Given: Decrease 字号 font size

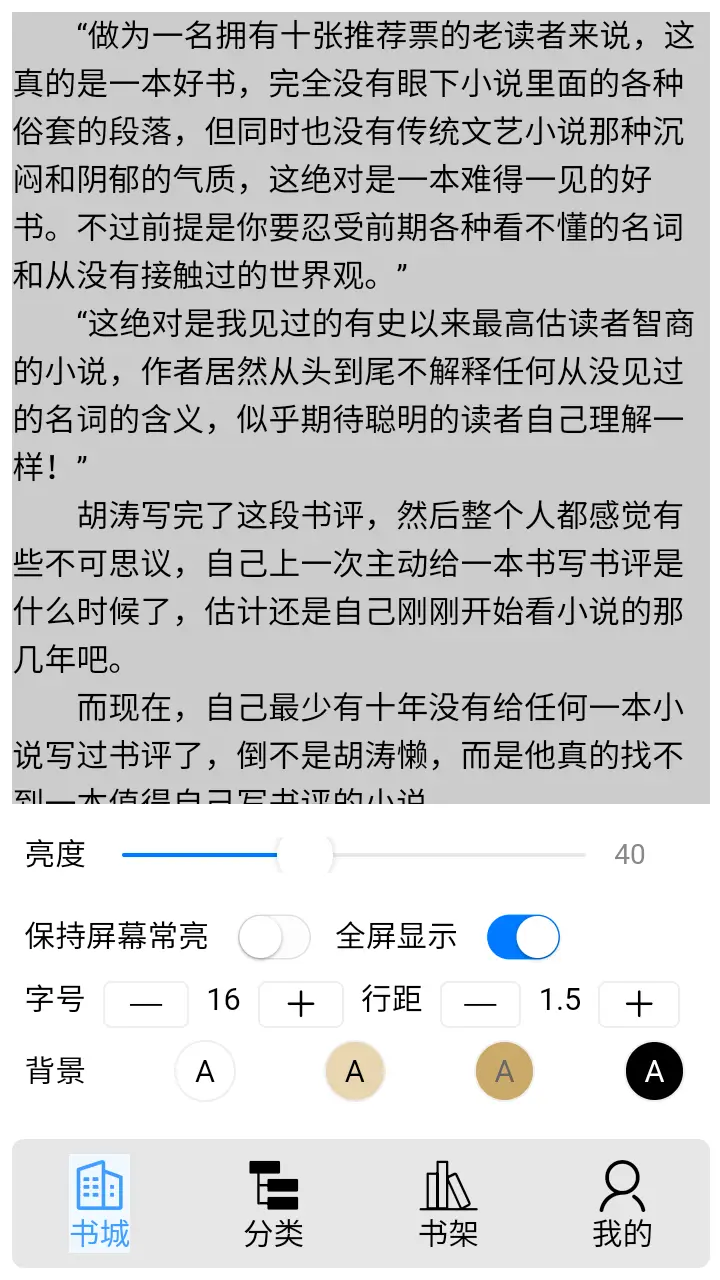Looking at the screenshot, I should tap(146, 1004).
